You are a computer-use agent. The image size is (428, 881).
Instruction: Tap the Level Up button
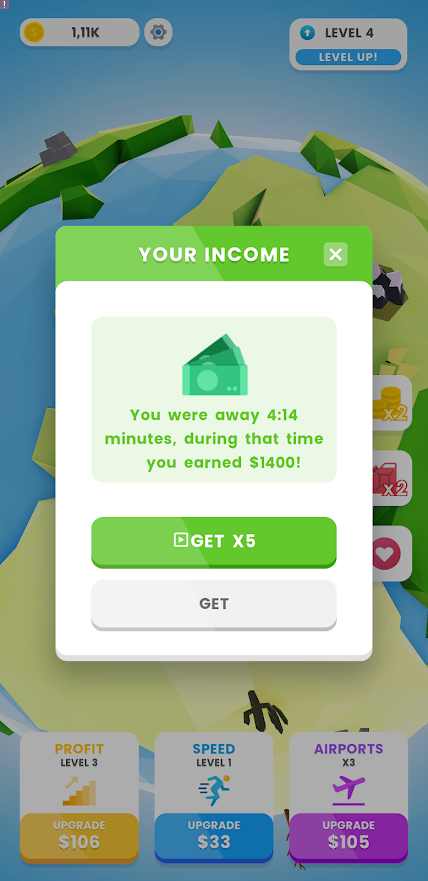[x=348, y=57]
